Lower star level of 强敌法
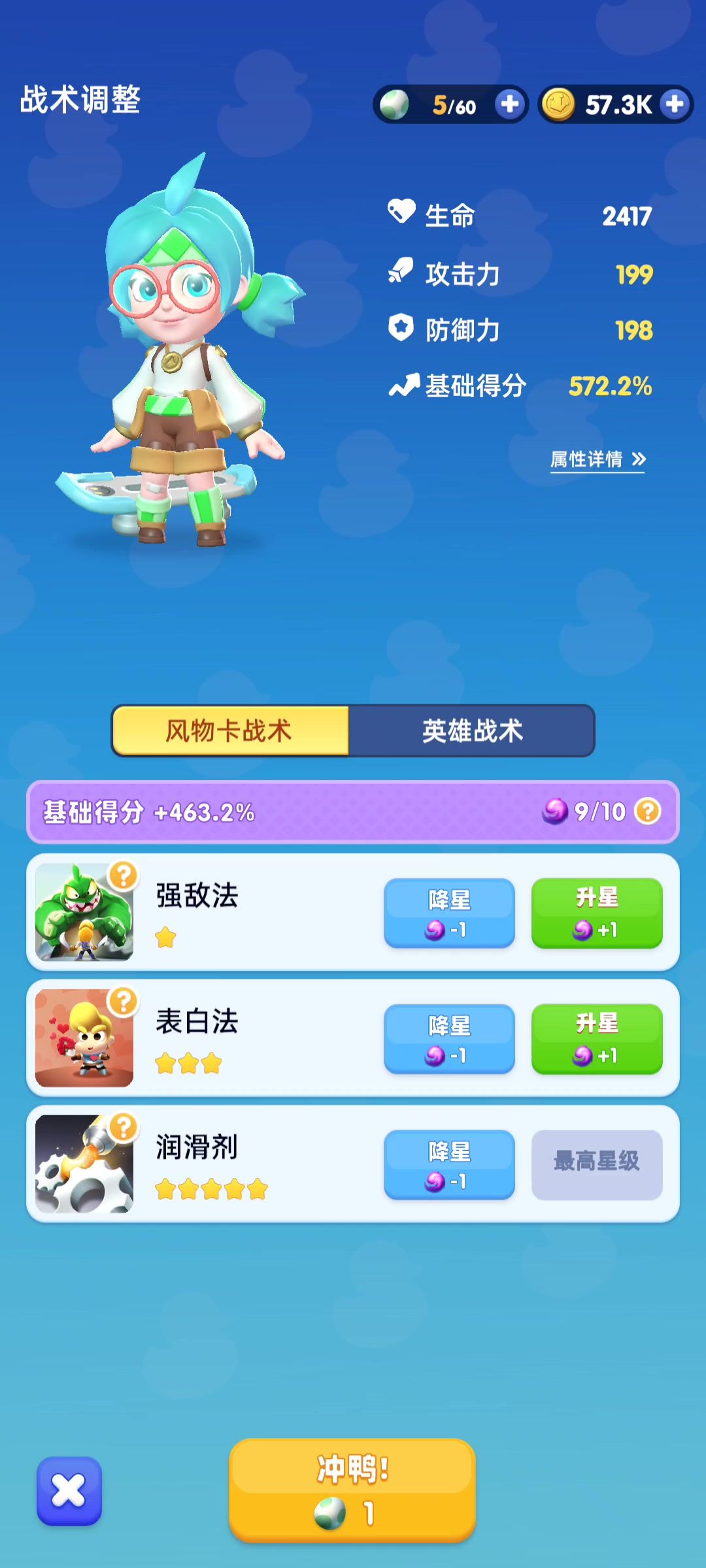Viewport: 706px width, 1568px height. (449, 913)
